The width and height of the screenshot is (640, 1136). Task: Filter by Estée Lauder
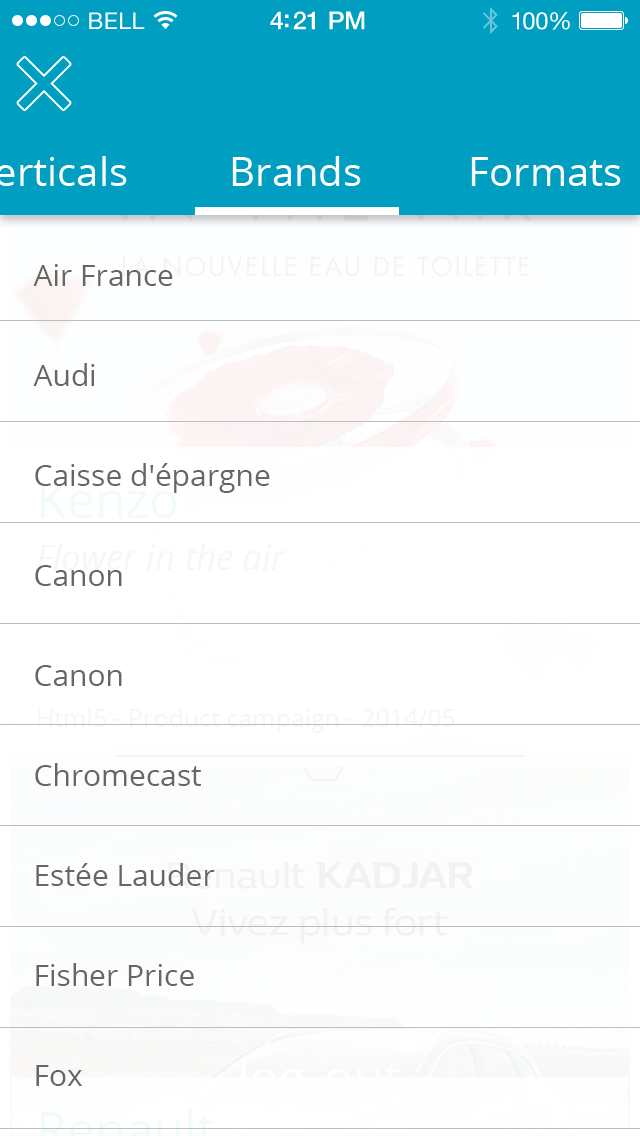[320, 876]
